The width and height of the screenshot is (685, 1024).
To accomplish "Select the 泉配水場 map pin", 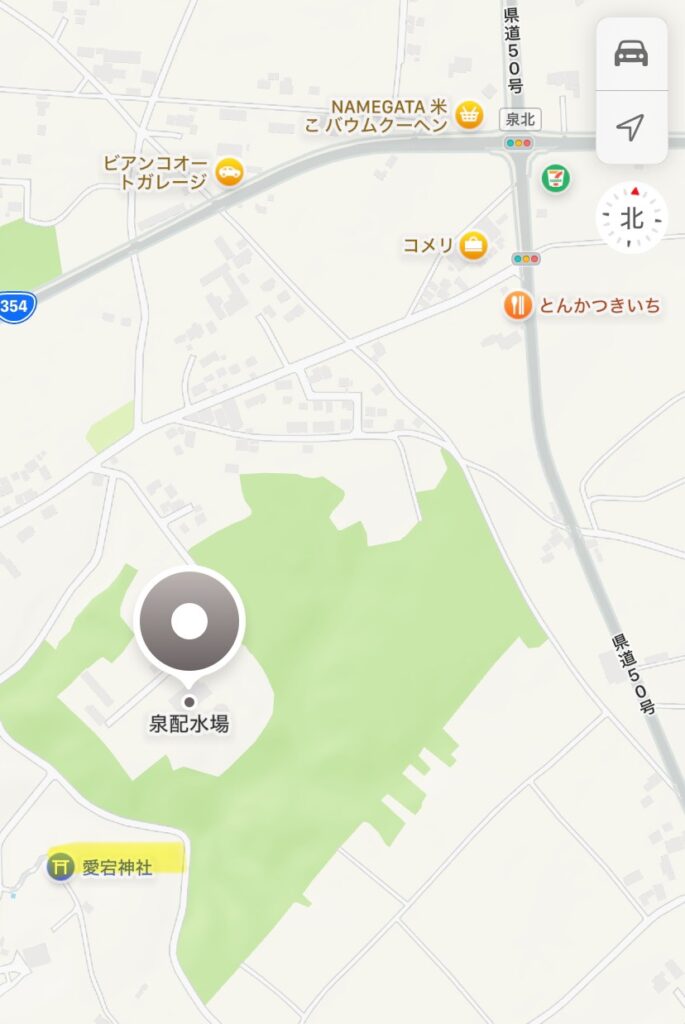I will pyautogui.click(x=188, y=624).
